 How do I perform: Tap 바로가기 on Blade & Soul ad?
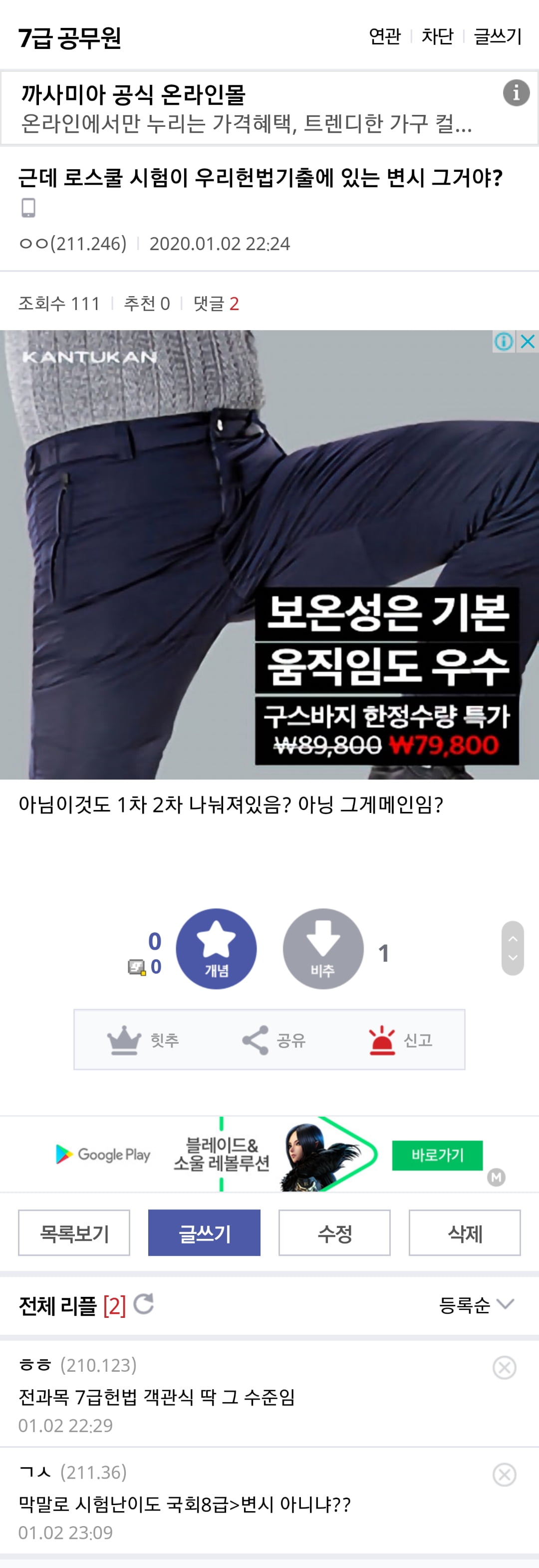pyautogui.click(x=437, y=1155)
